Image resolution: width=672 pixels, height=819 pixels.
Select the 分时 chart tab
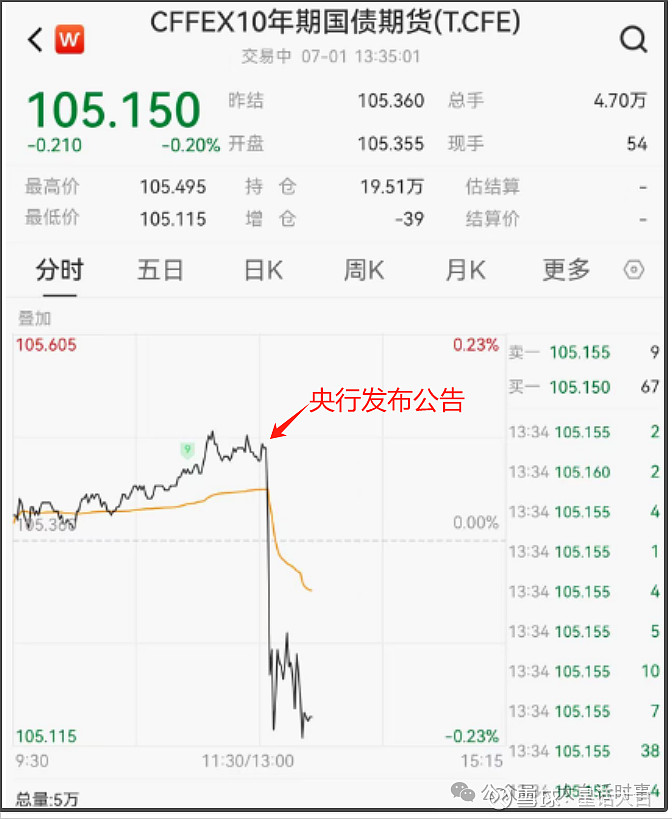(60, 270)
